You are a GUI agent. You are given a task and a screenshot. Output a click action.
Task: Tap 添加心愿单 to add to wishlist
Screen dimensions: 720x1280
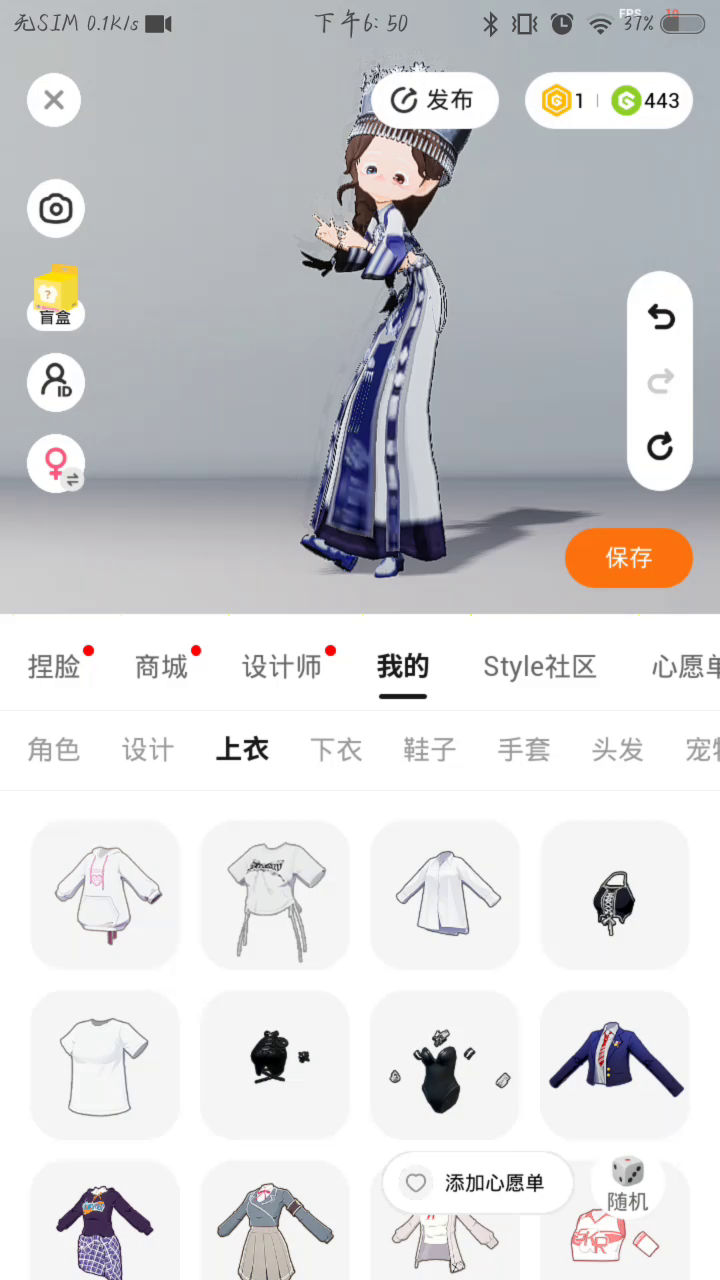477,1183
